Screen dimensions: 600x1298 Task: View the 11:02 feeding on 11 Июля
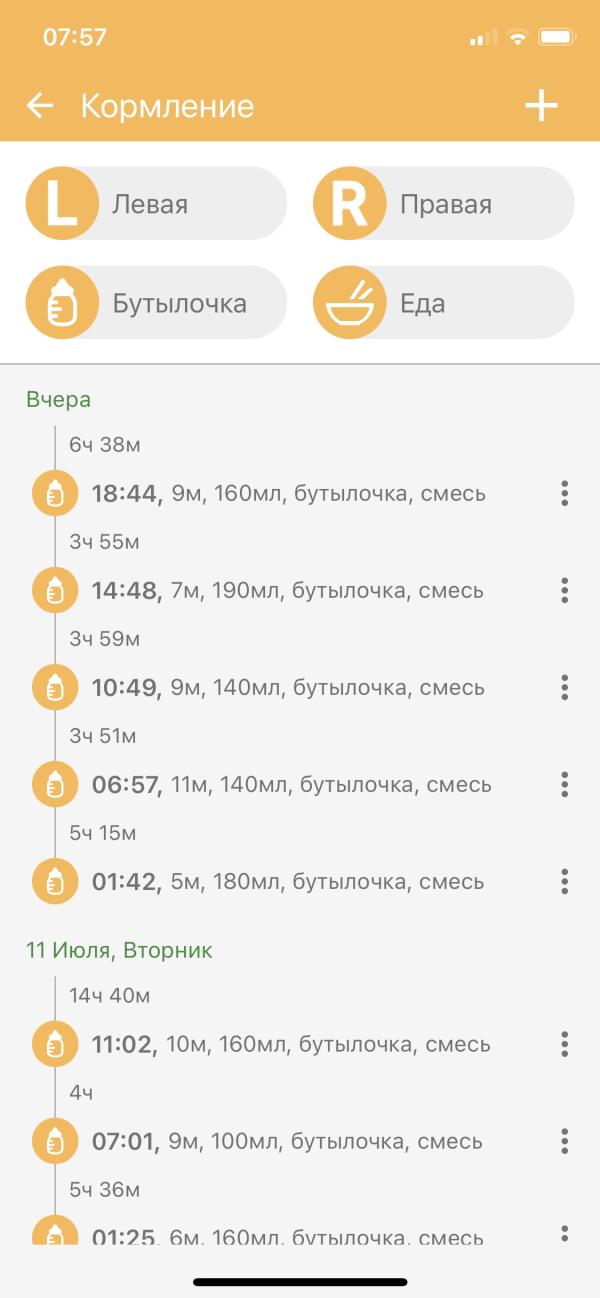(291, 1044)
